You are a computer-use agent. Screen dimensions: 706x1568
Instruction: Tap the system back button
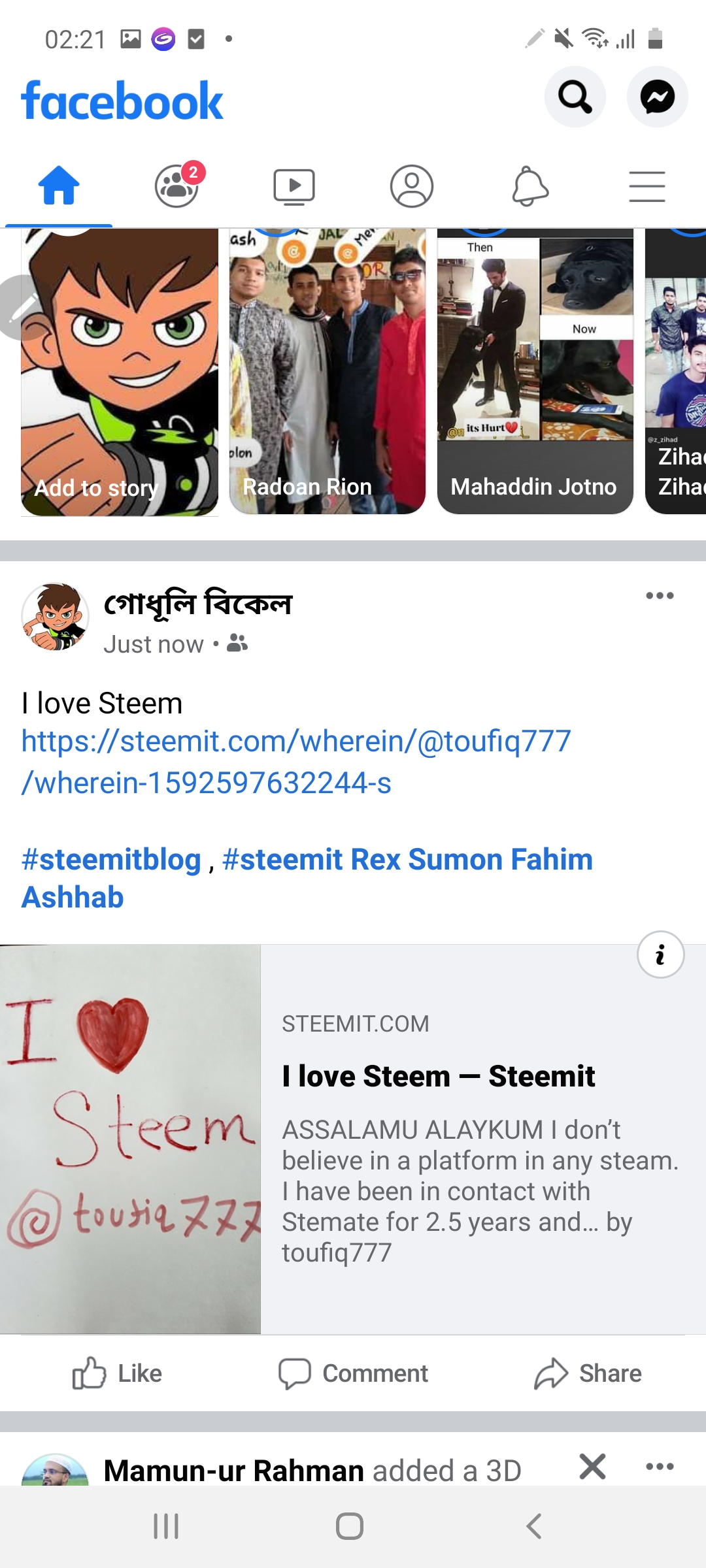click(x=534, y=1526)
